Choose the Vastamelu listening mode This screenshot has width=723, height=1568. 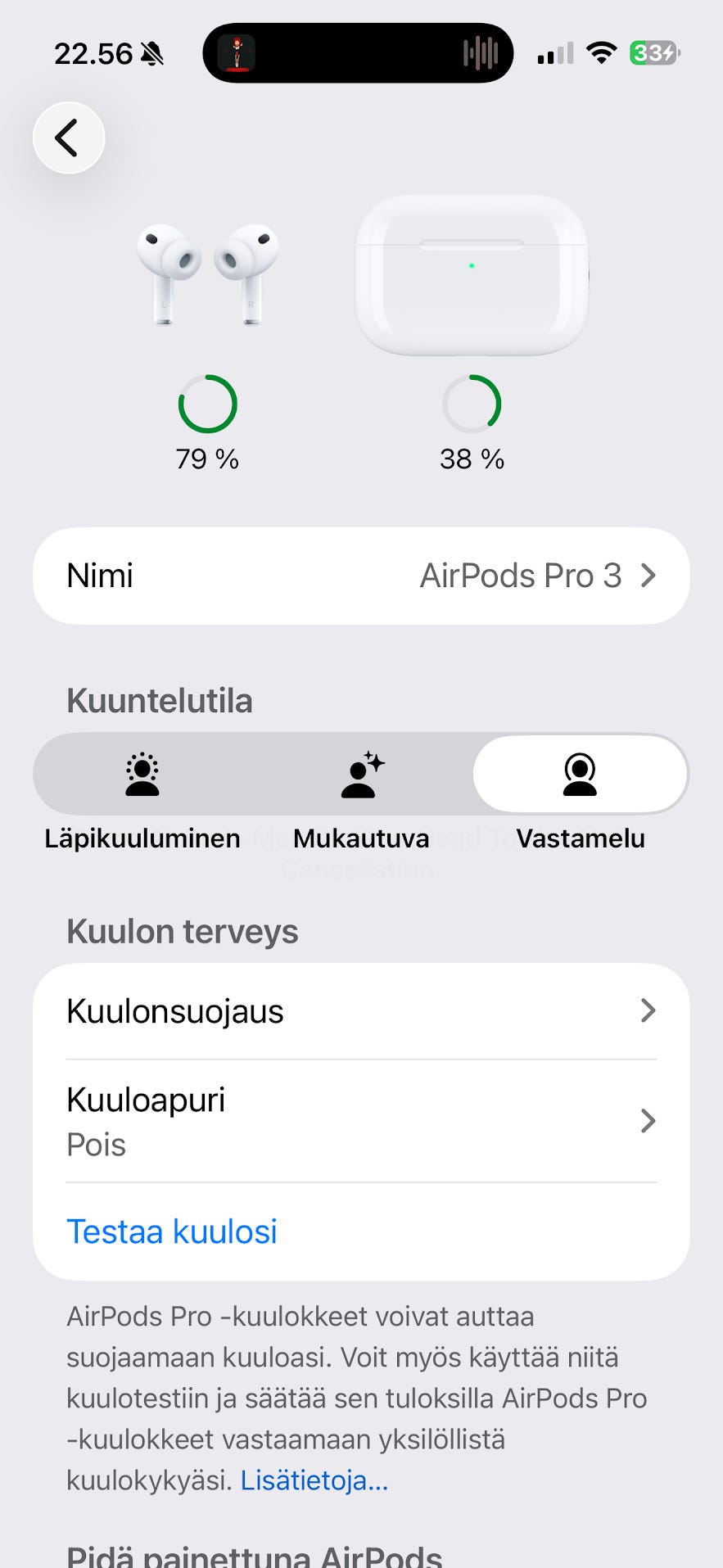pyautogui.click(x=580, y=775)
